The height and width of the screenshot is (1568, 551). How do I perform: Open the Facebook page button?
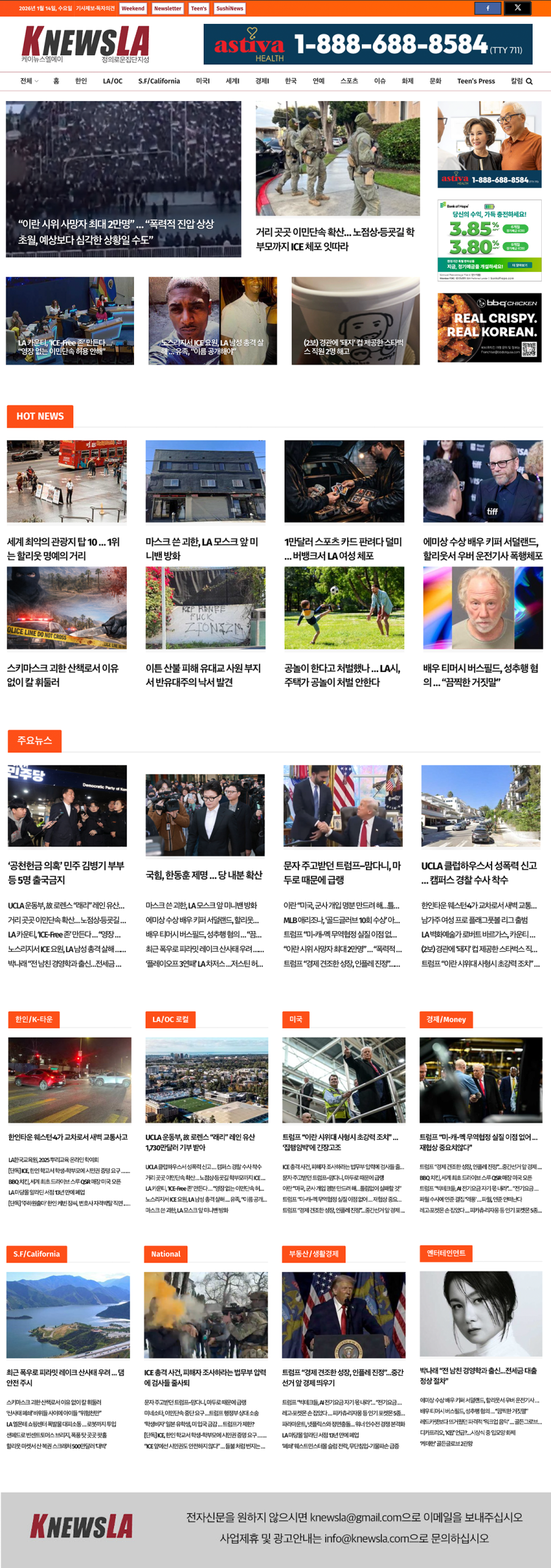pos(487,8)
